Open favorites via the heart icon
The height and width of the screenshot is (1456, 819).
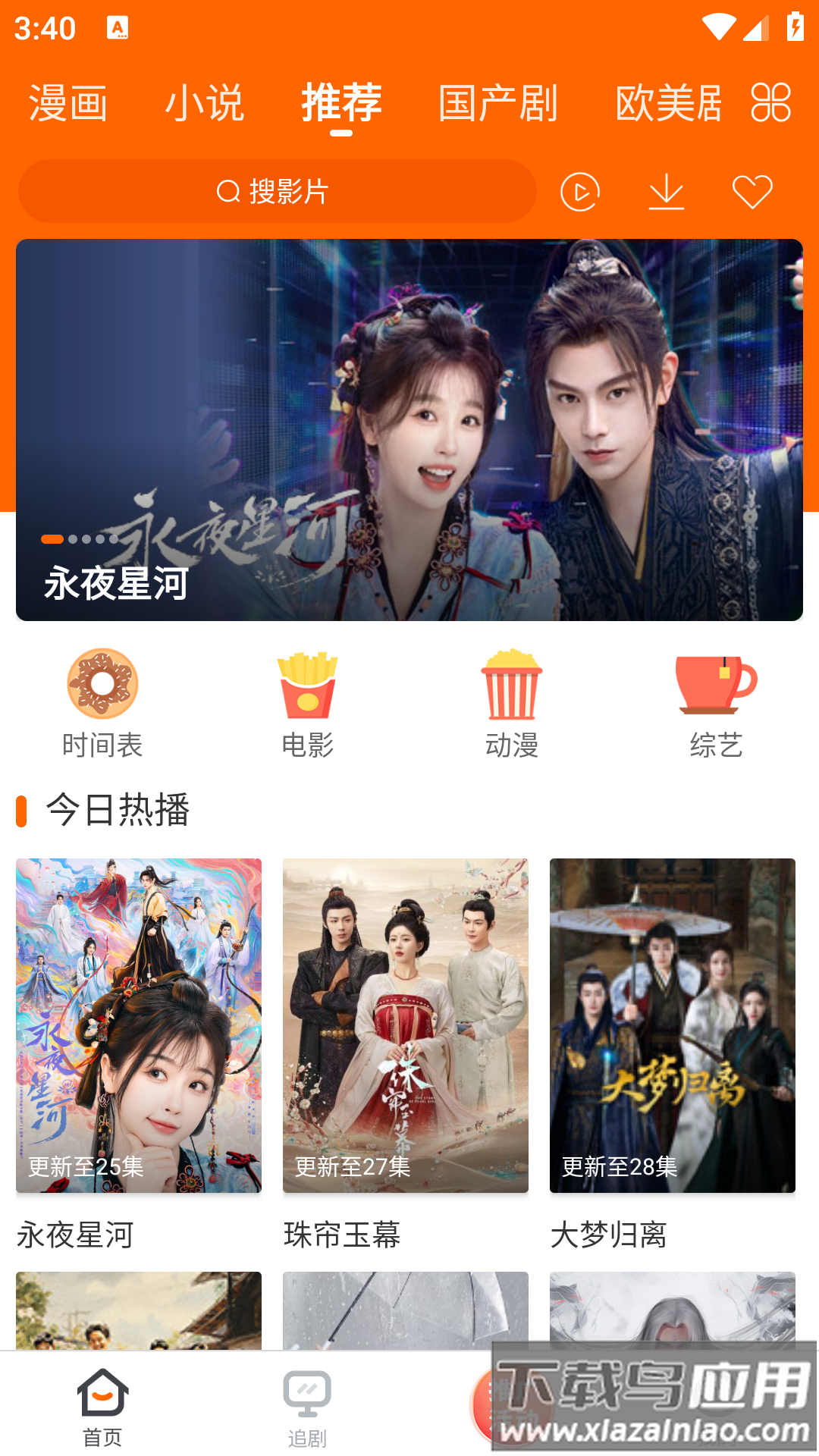pyautogui.click(x=752, y=191)
